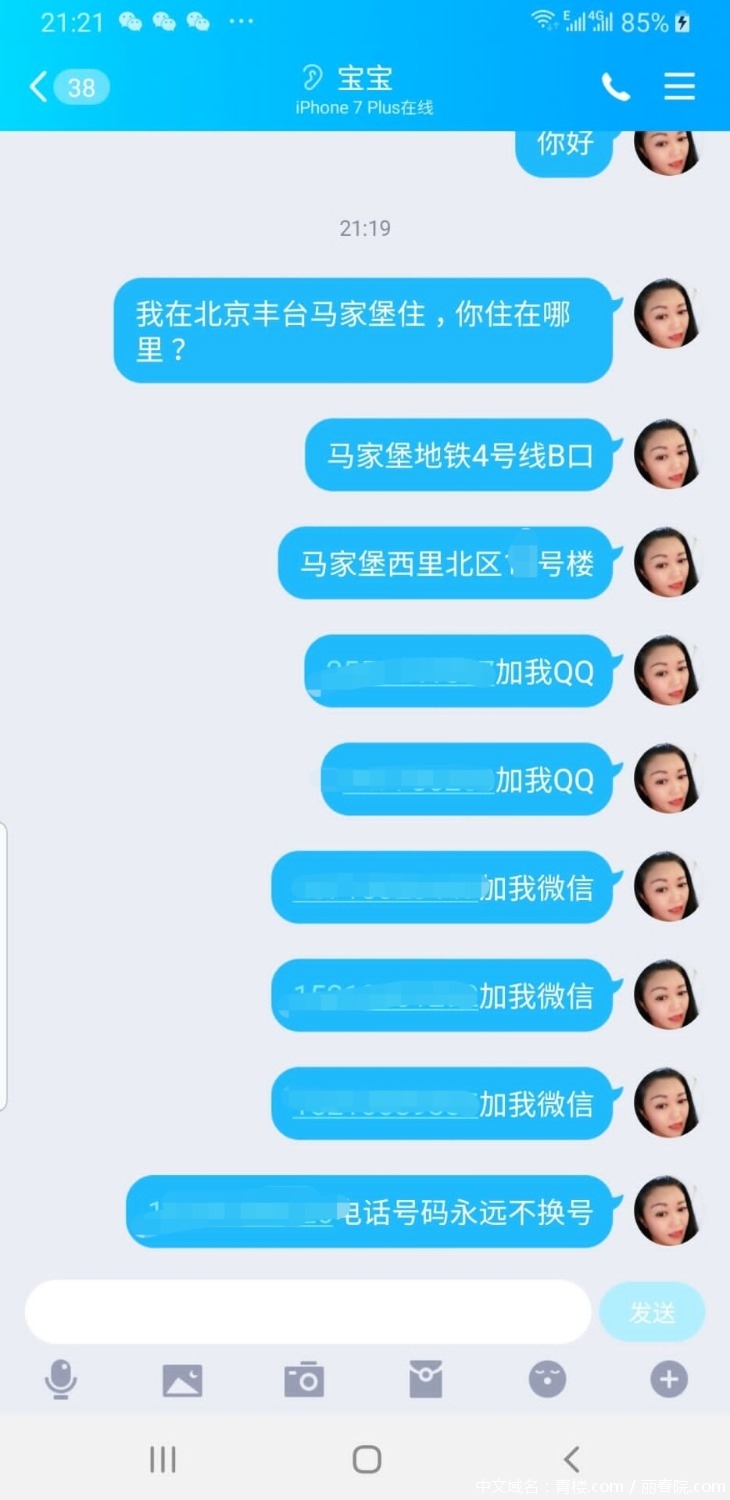Open avatar next to 马家堡地铁4号线B口 message
730x1500 pixels.
pyautogui.click(x=668, y=454)
